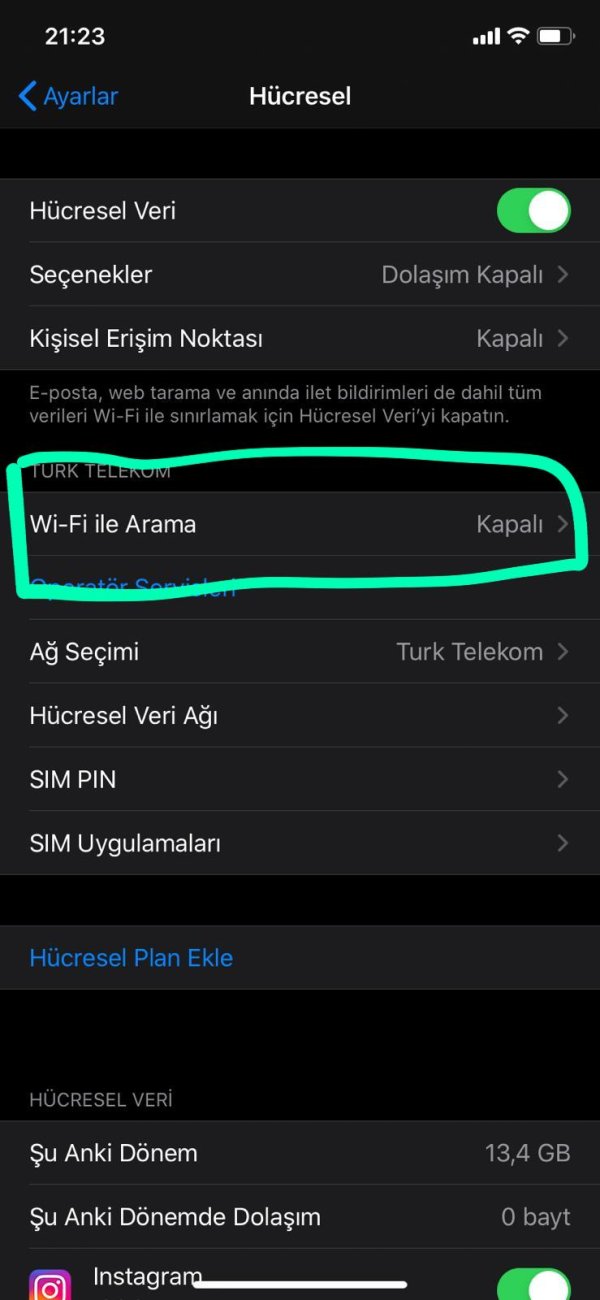The width and height of the screenshot is (600, 1300).
Task: Open SIM PIN settings
Action: click(300, 780)
